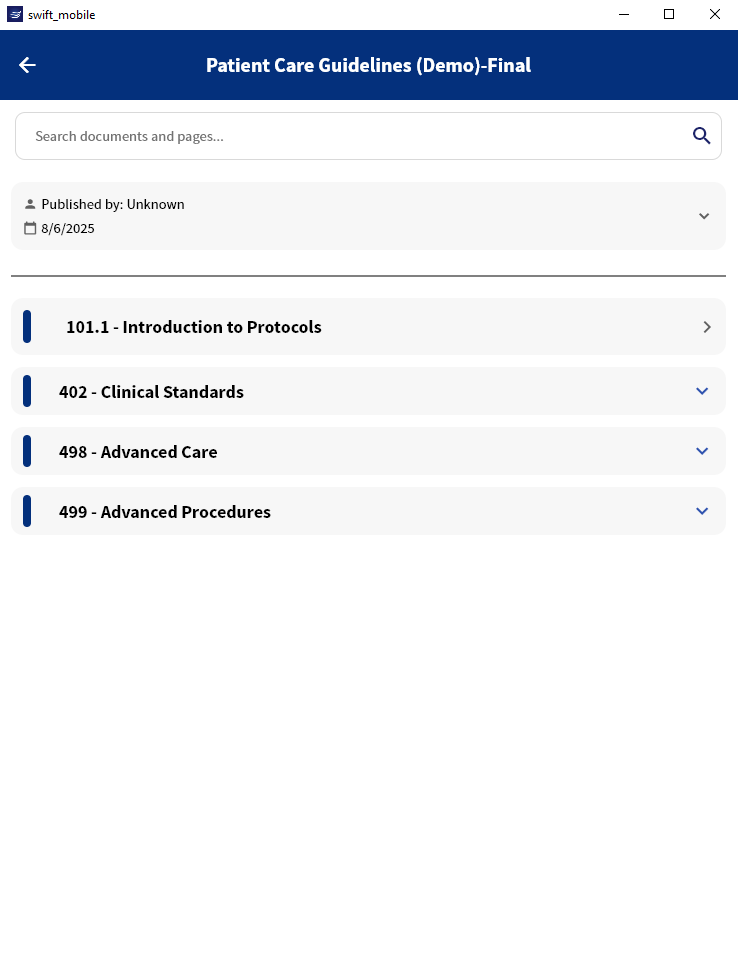Expand the 499 - Advanced Procedures section
Screen dimensions: 738x967
(x=701, y=511)
